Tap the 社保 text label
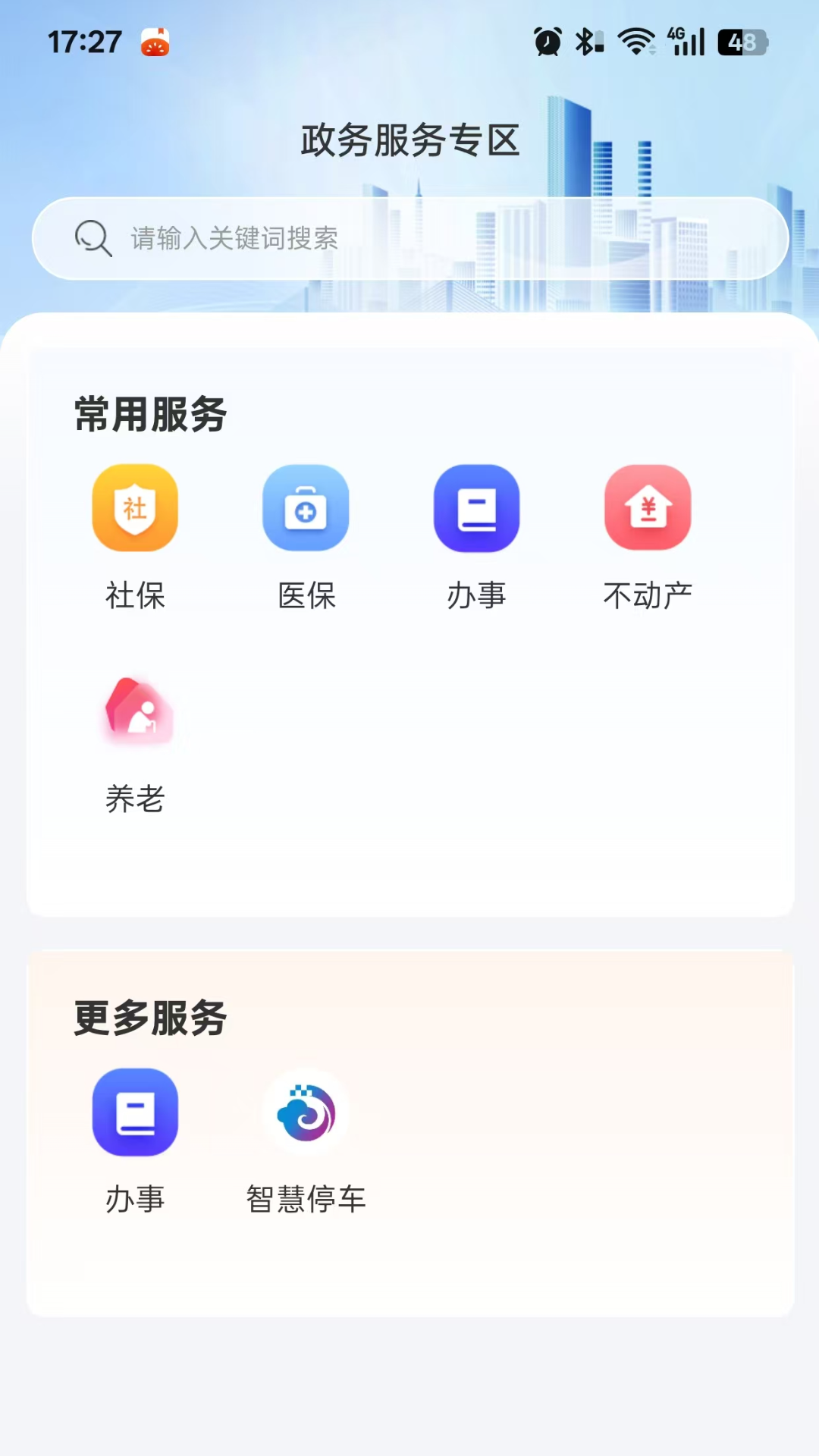 [x=136, y=595]
